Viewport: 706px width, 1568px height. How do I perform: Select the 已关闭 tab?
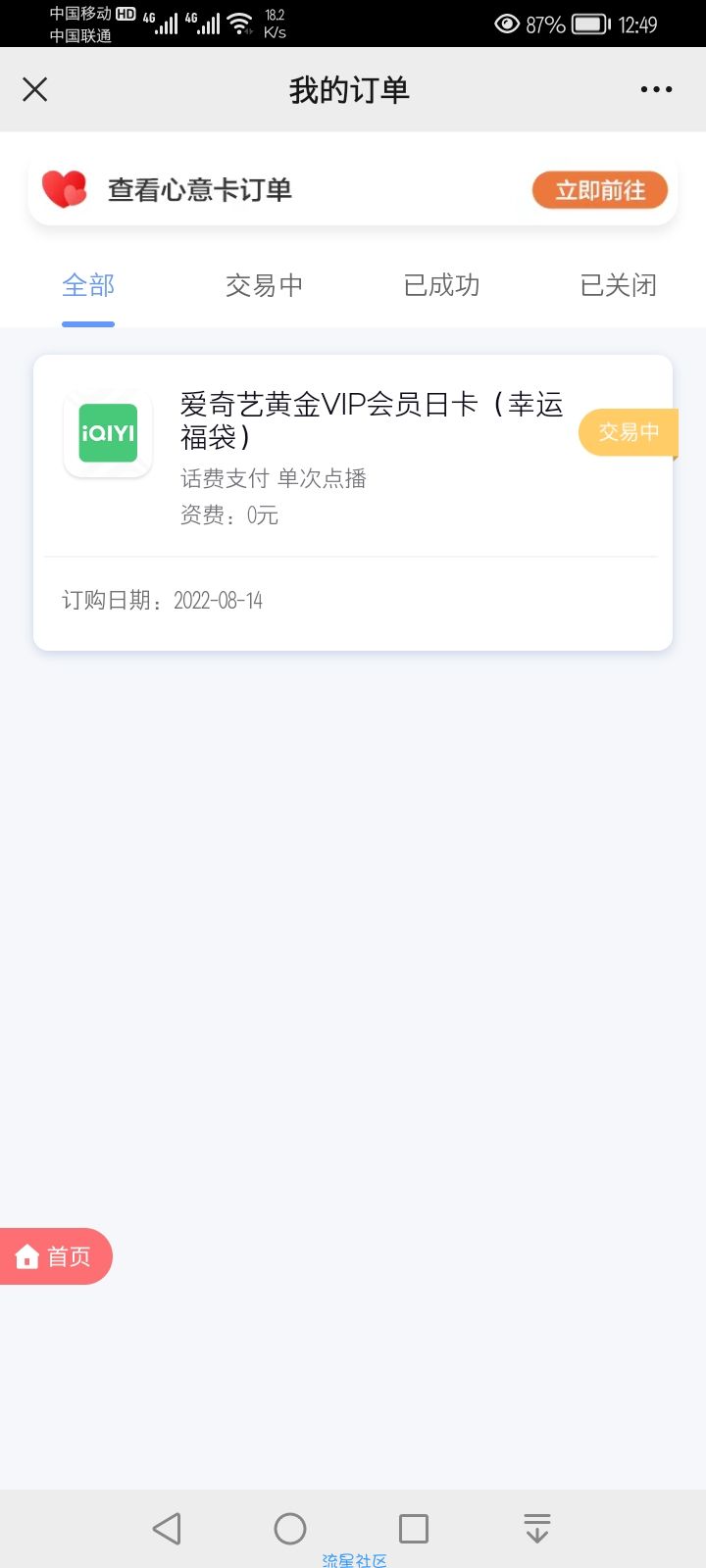point(618,285)
